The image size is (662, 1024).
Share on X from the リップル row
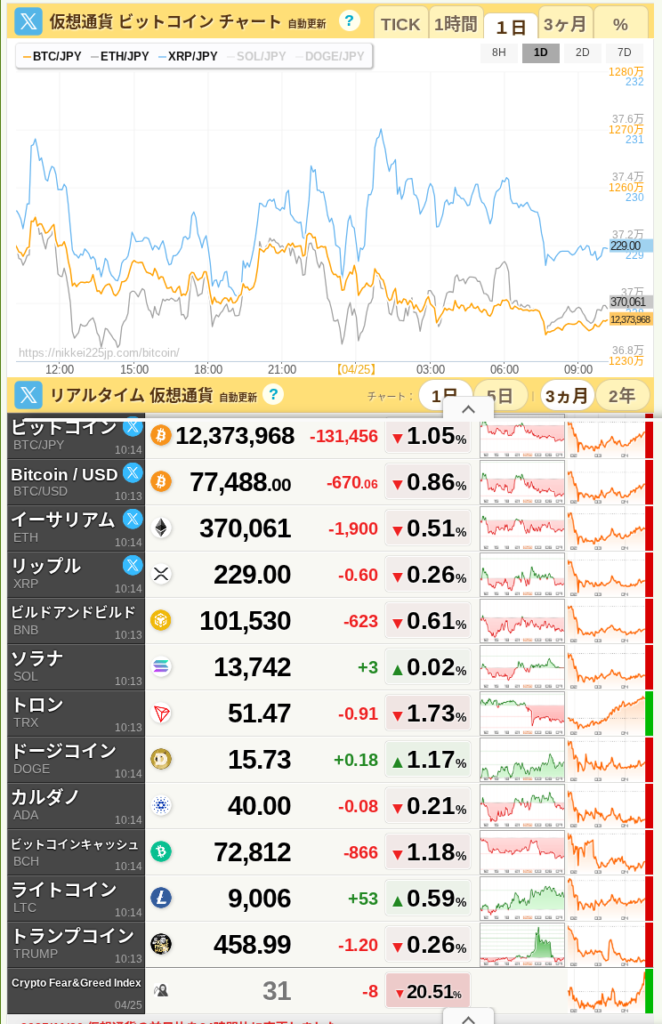[x=132, y=565]
